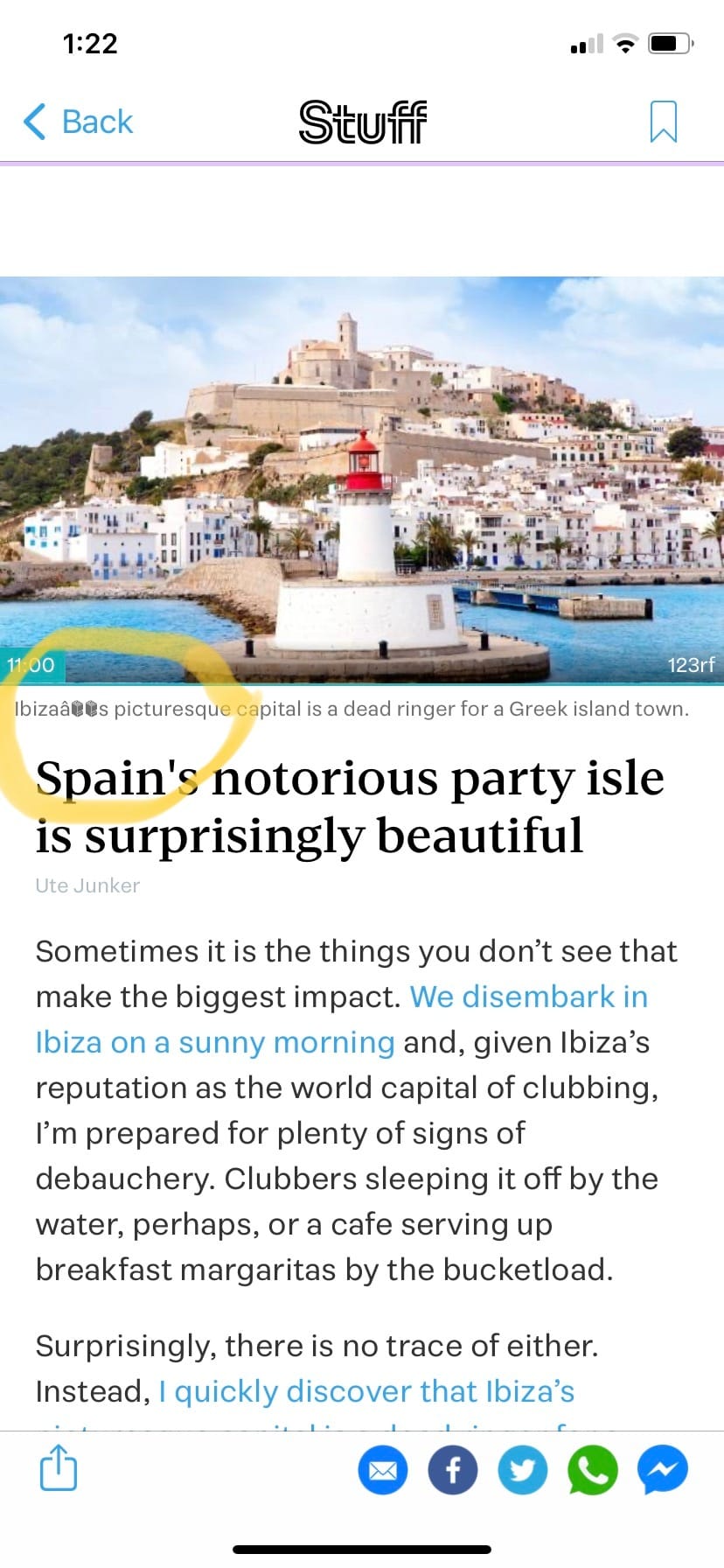This screenshot has height=1568, width=724.
Task: Open the 'I quickly discover that Ibiza's' link
Action: click(365, 1390)
